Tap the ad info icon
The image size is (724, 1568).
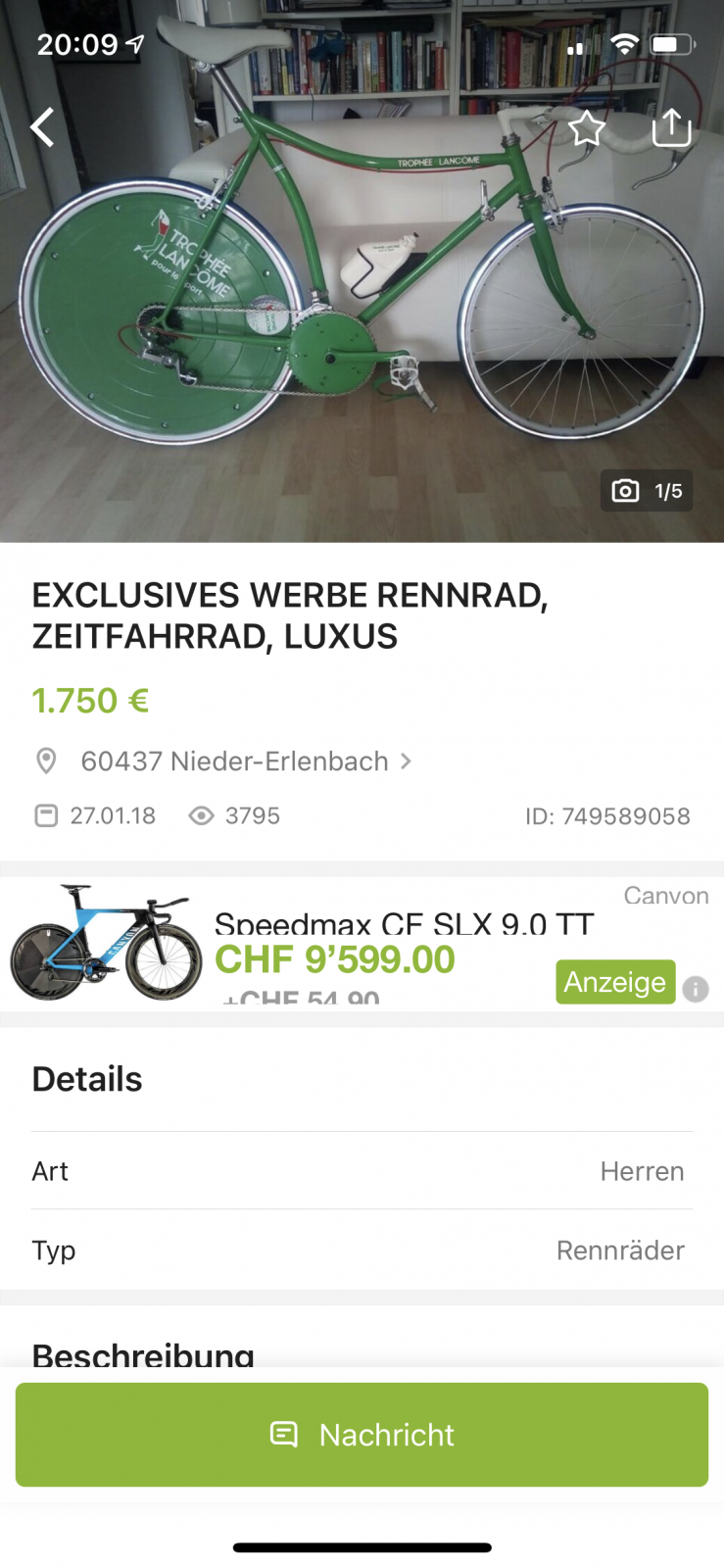696,989
